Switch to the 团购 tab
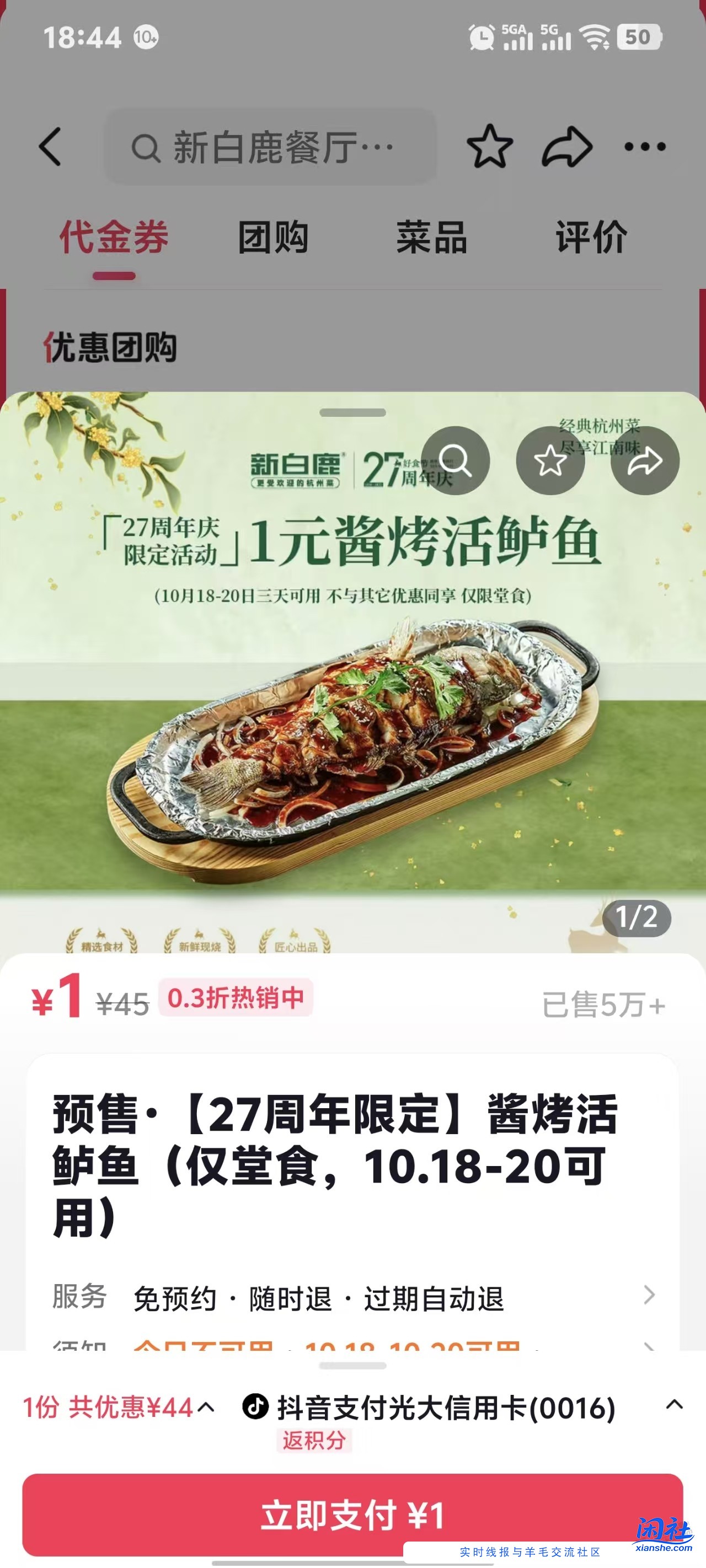Screen dimensions: 706x1568 (273, 239)
